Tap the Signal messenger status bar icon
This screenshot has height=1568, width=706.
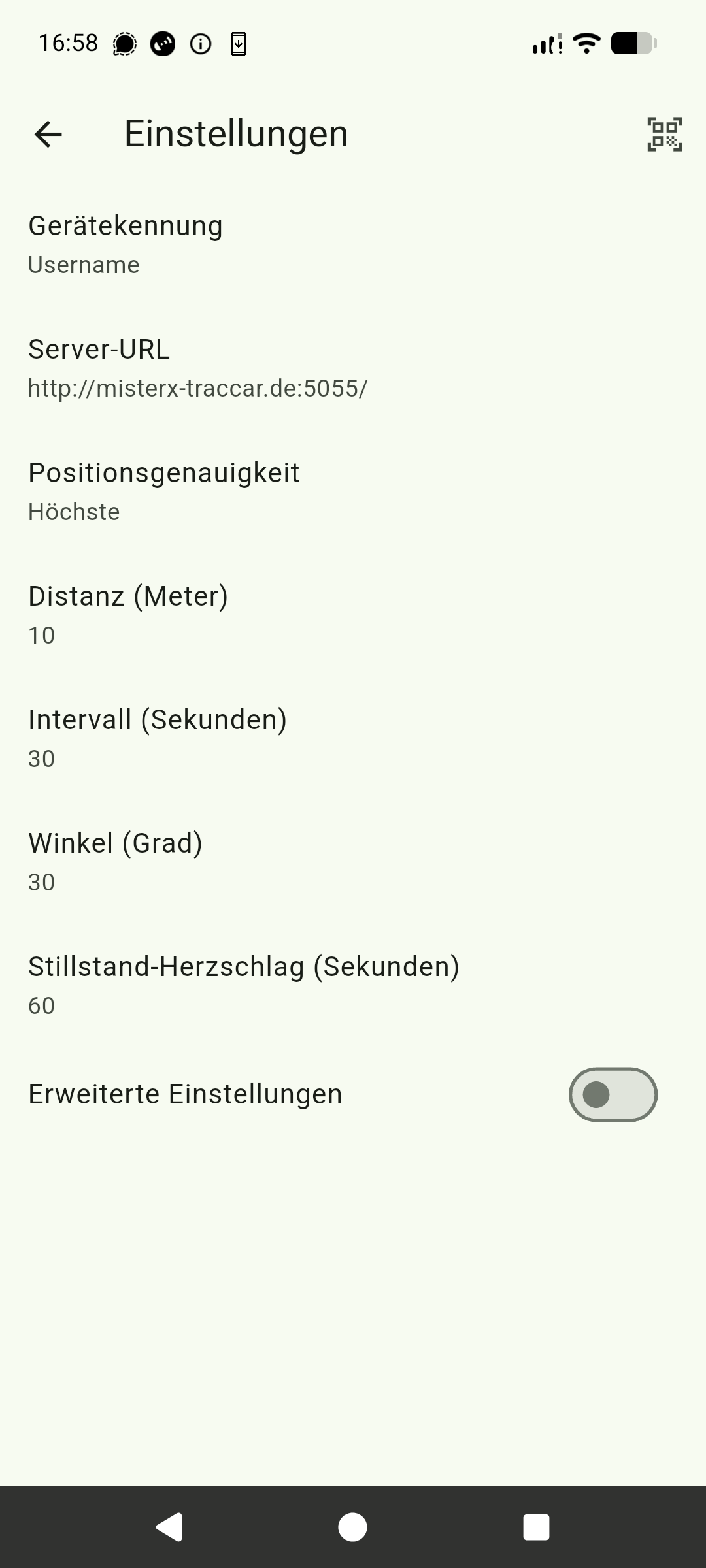[126, 42]
